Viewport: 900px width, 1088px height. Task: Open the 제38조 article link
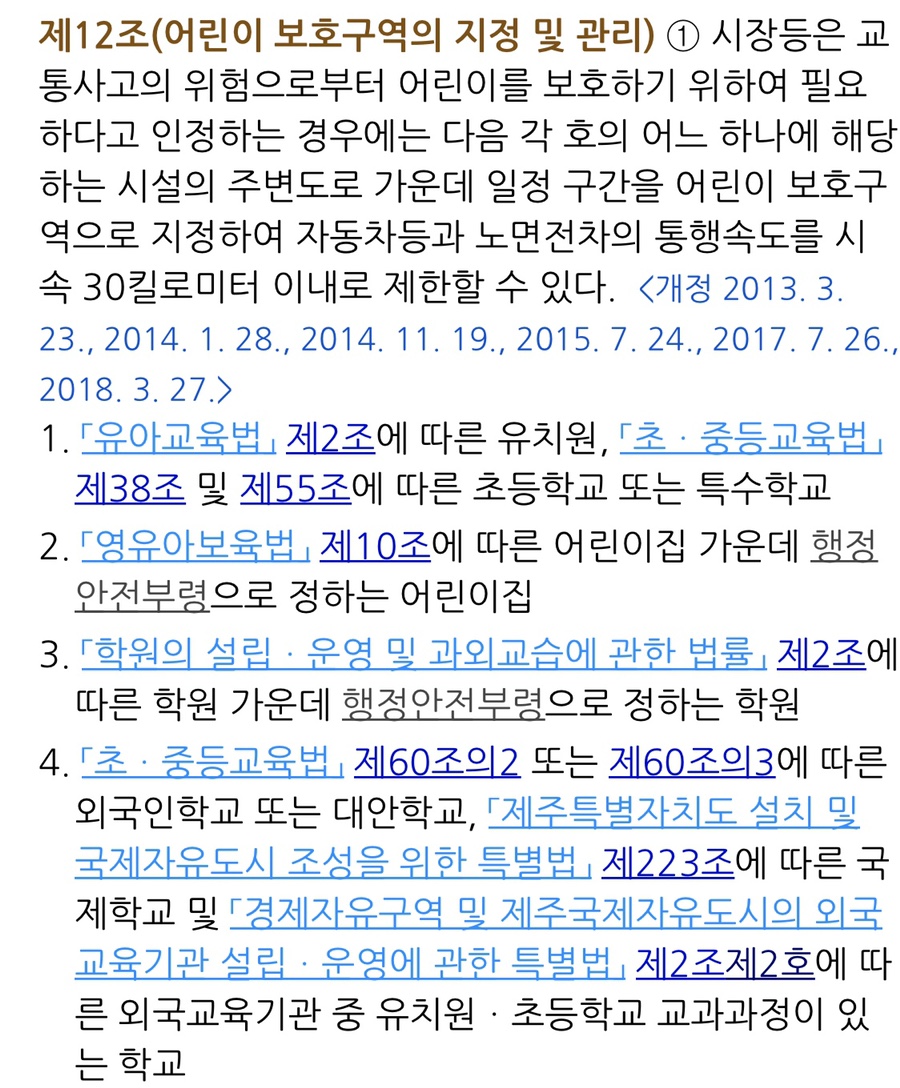(130, 490)
